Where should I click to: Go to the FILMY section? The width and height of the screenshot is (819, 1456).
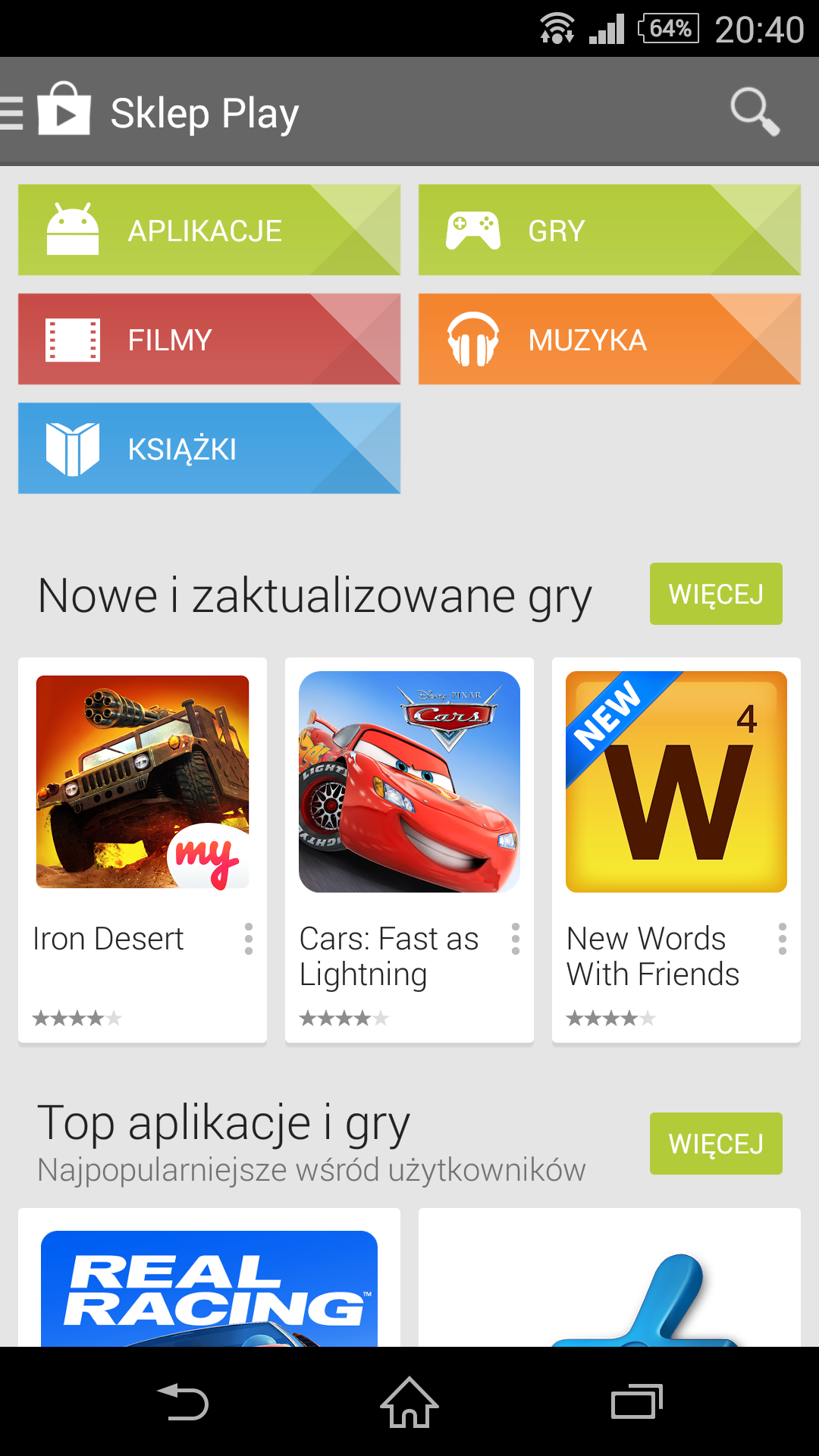pos(209,339)
